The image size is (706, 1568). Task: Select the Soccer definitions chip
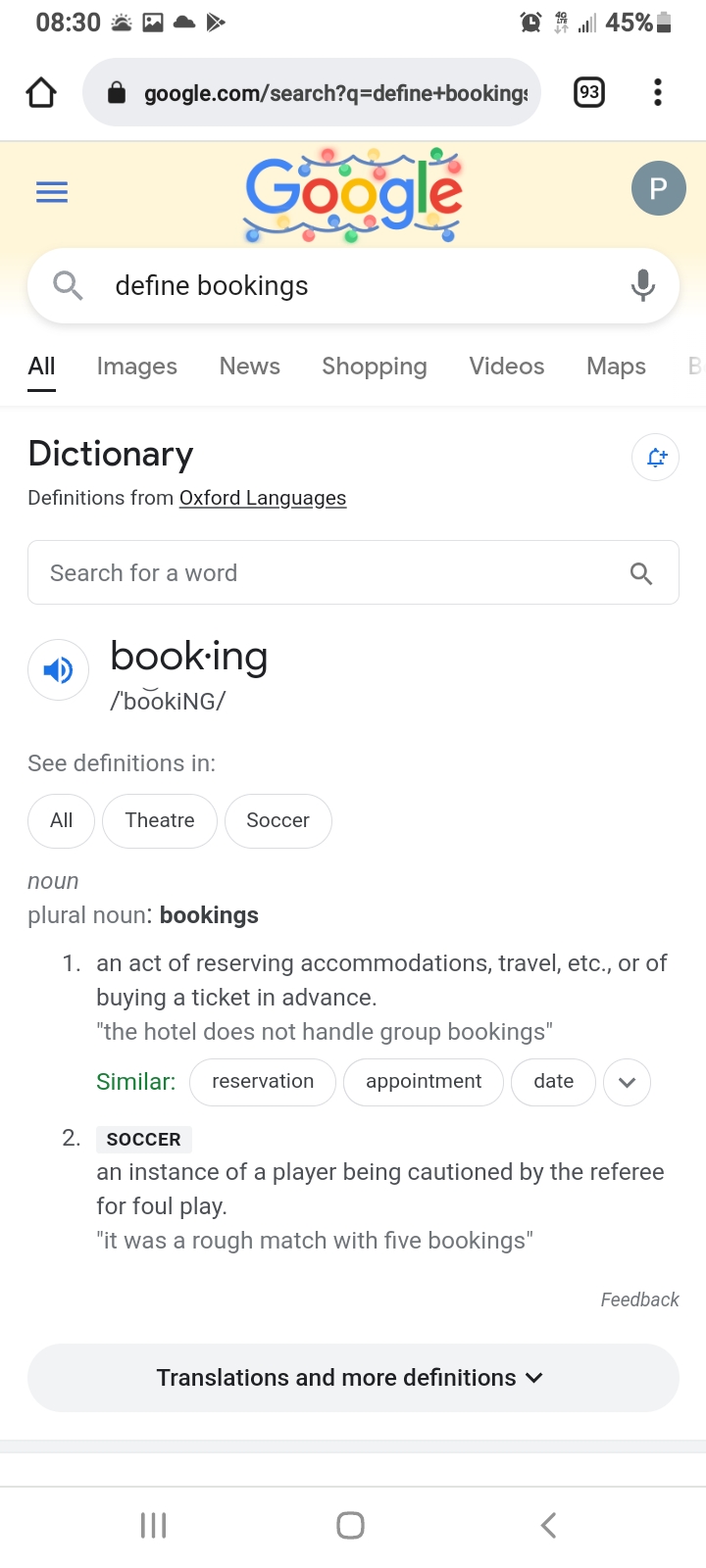point(277,820)
